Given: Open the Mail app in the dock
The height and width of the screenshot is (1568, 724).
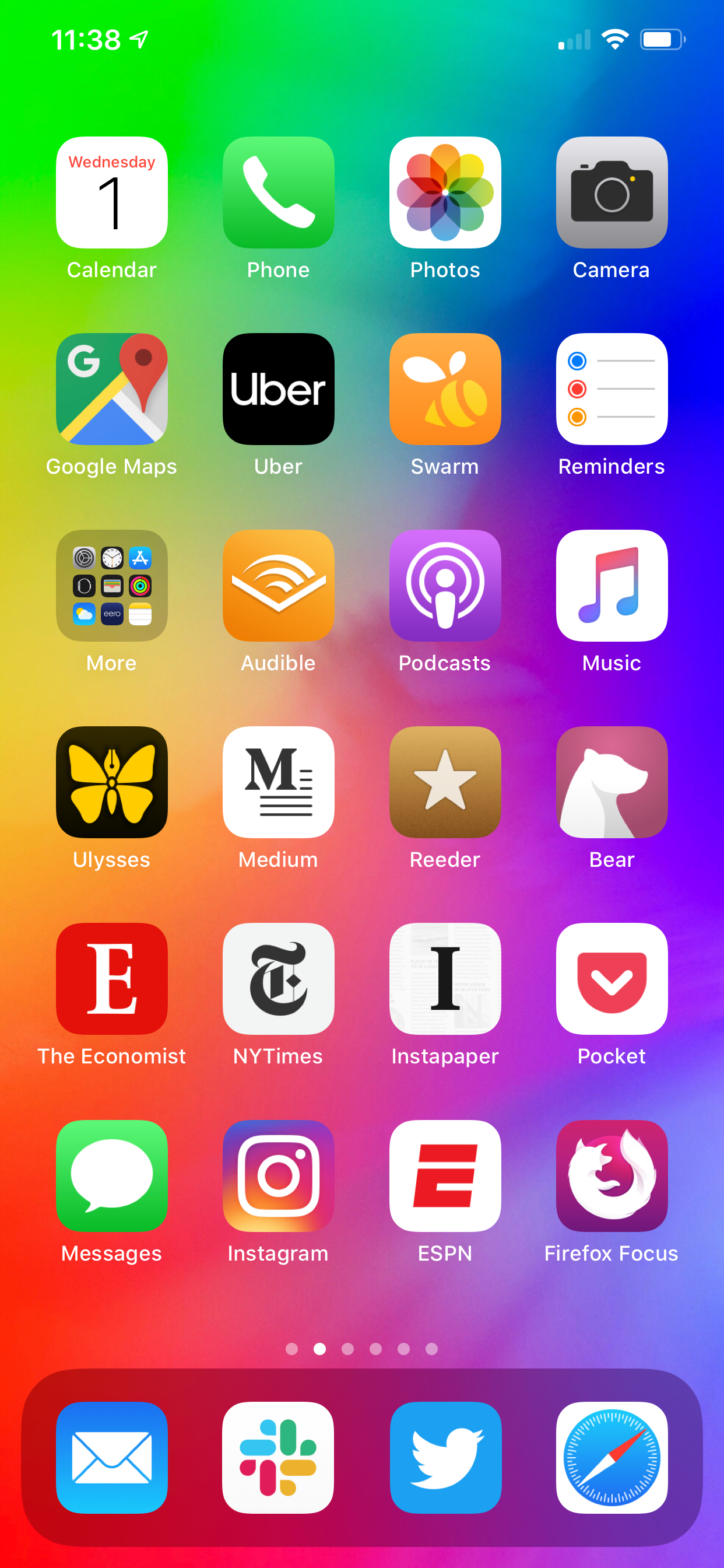Looking at the screenshot, I should point(111,1457).
